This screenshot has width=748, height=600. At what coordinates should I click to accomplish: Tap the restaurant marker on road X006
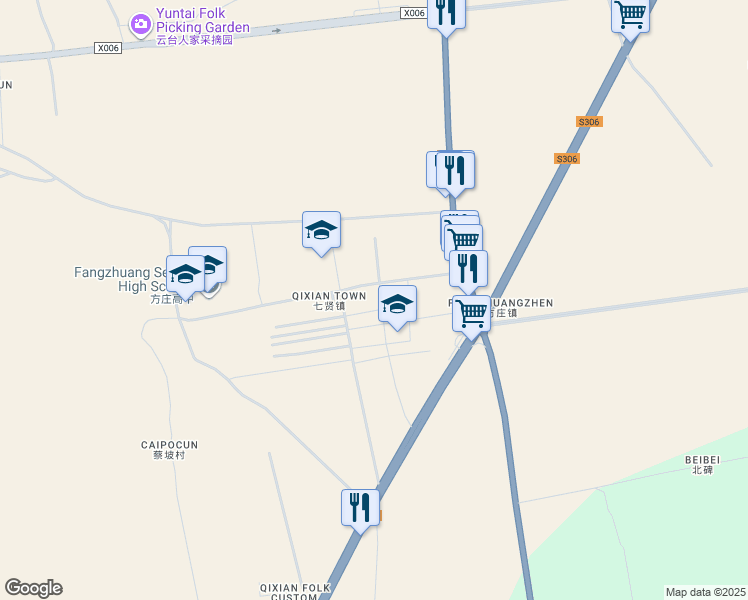pos(446,13)
